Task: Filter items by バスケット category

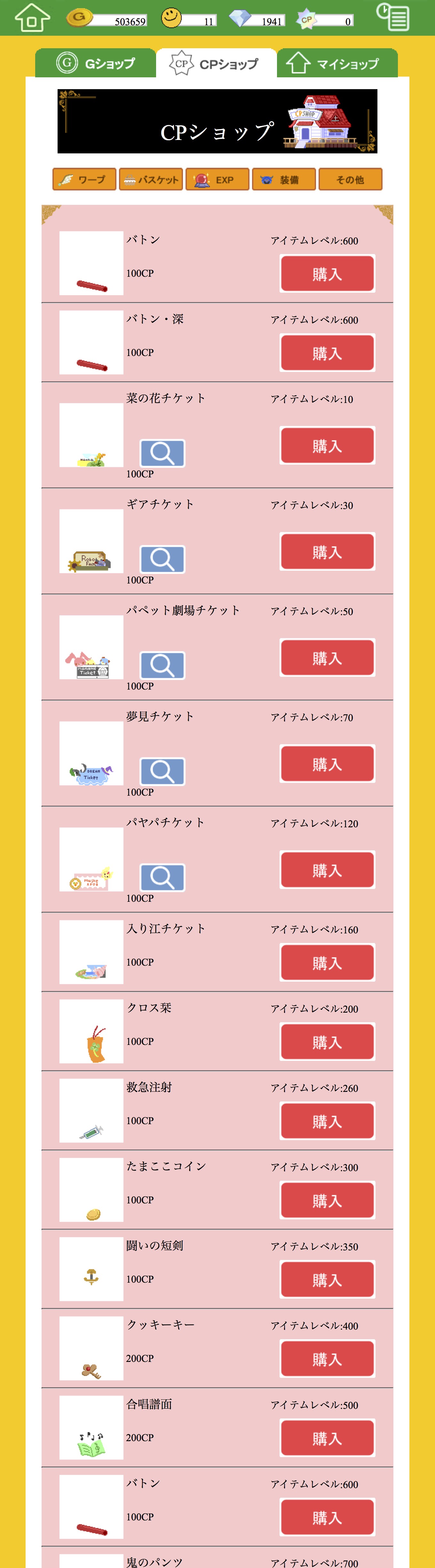Action: point(150,180)
